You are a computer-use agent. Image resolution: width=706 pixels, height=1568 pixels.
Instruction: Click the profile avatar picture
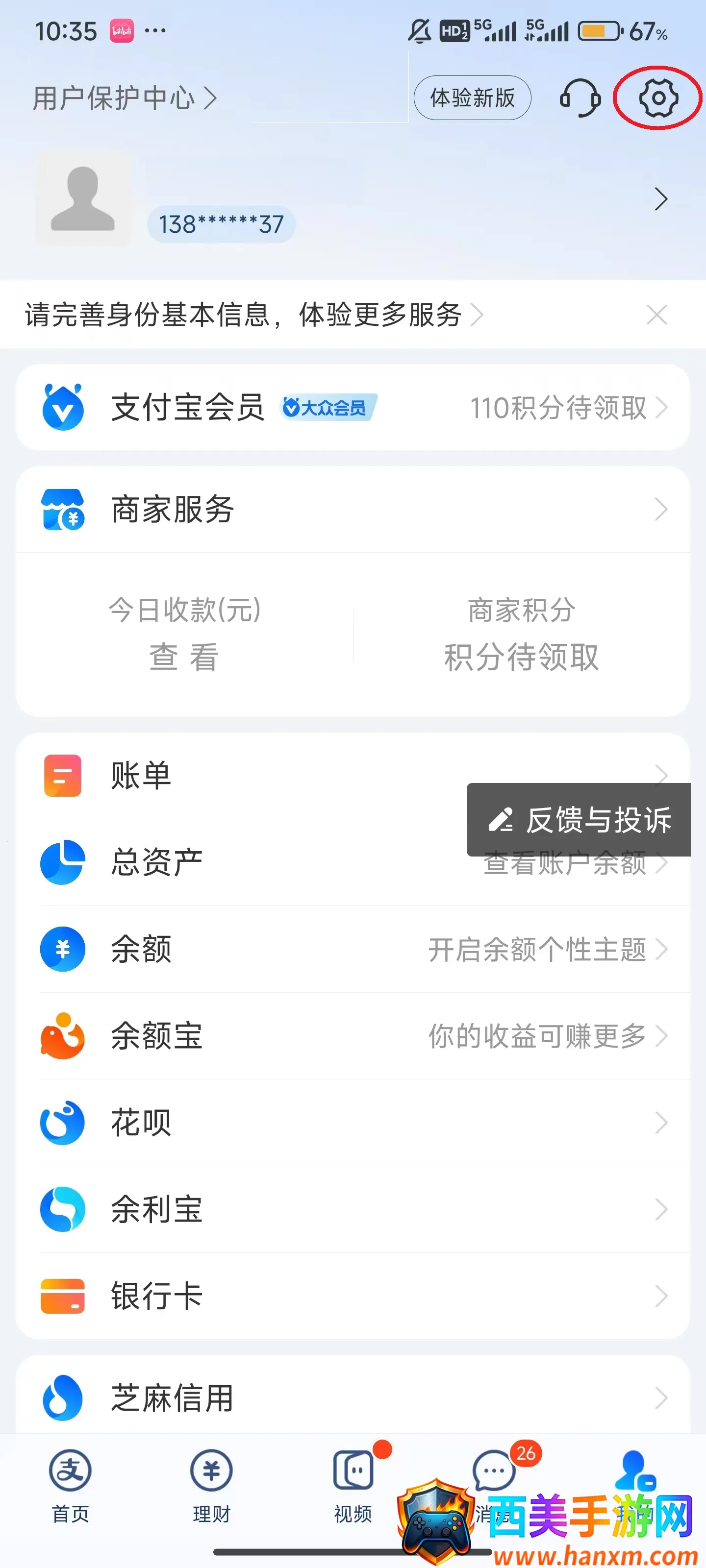83,199
